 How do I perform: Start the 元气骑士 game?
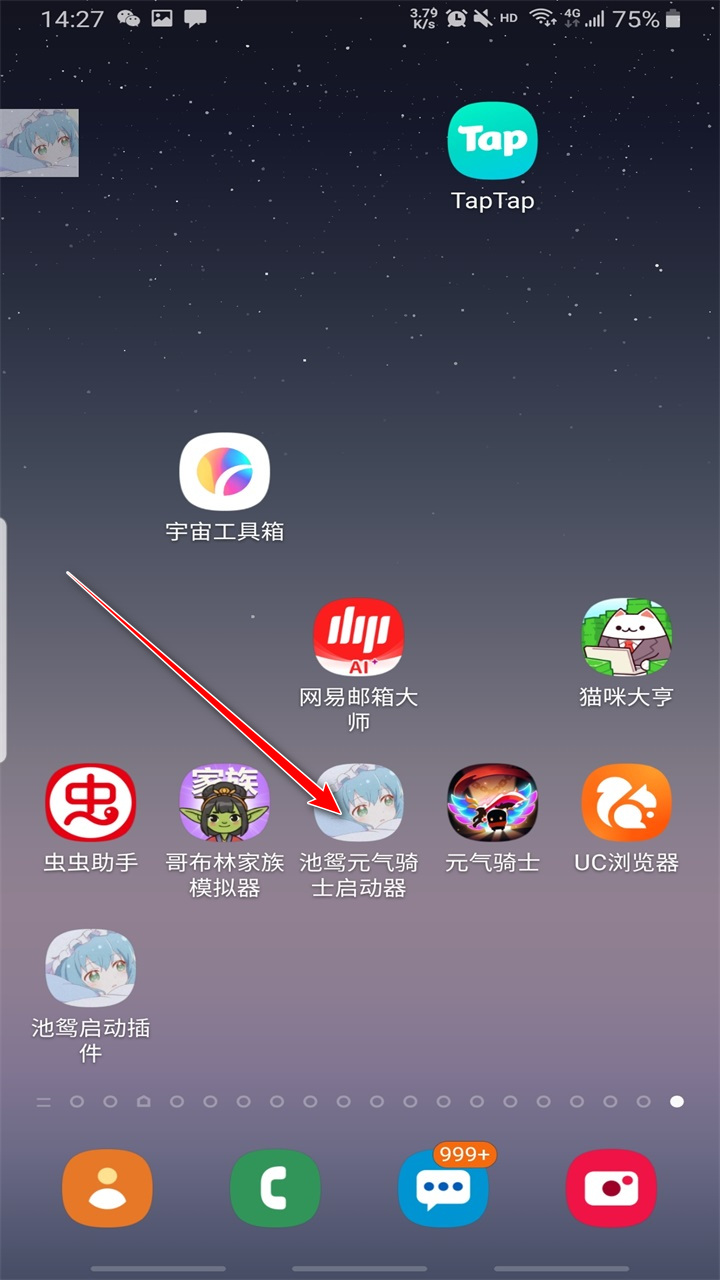(x=492, y=803)
